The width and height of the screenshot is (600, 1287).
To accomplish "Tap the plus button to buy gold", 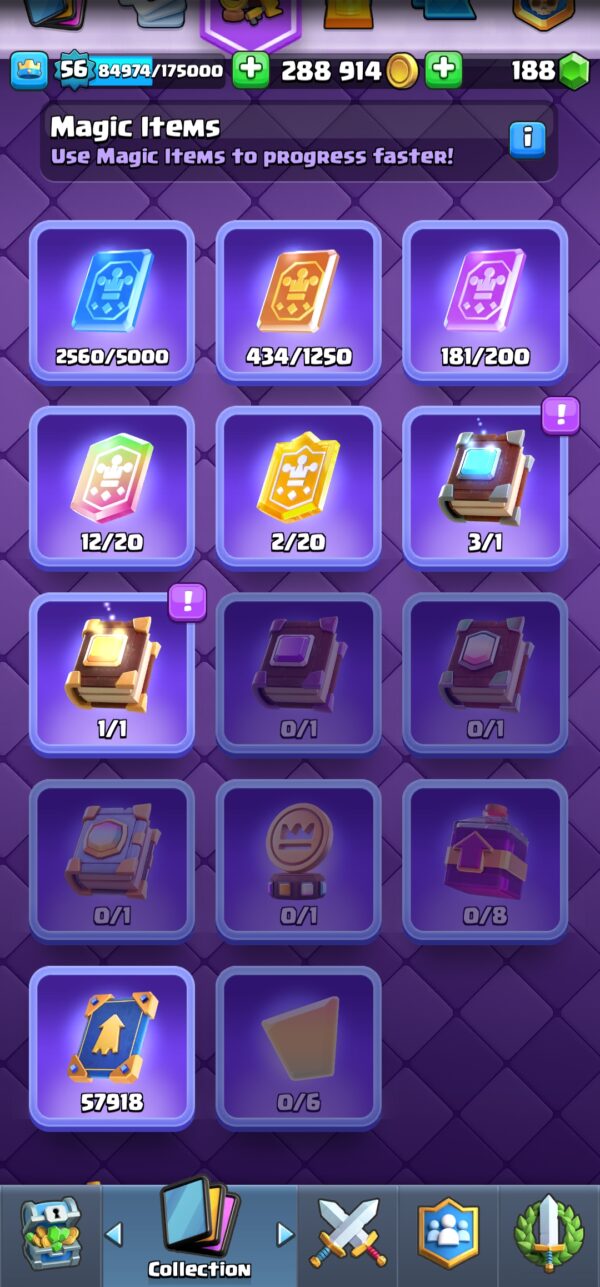I will click(x=444, y=70).
